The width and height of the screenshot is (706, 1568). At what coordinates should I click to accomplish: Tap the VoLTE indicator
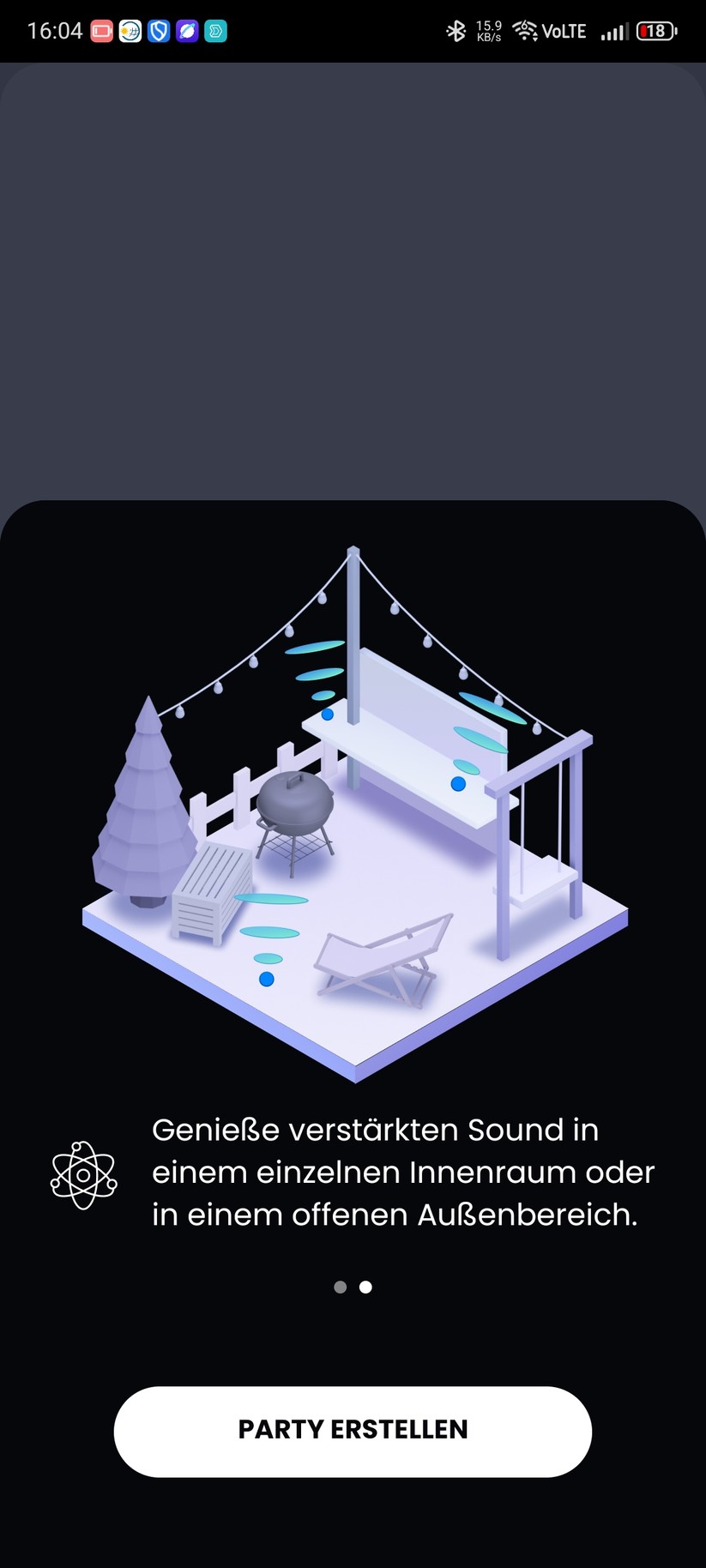[564, 30]
